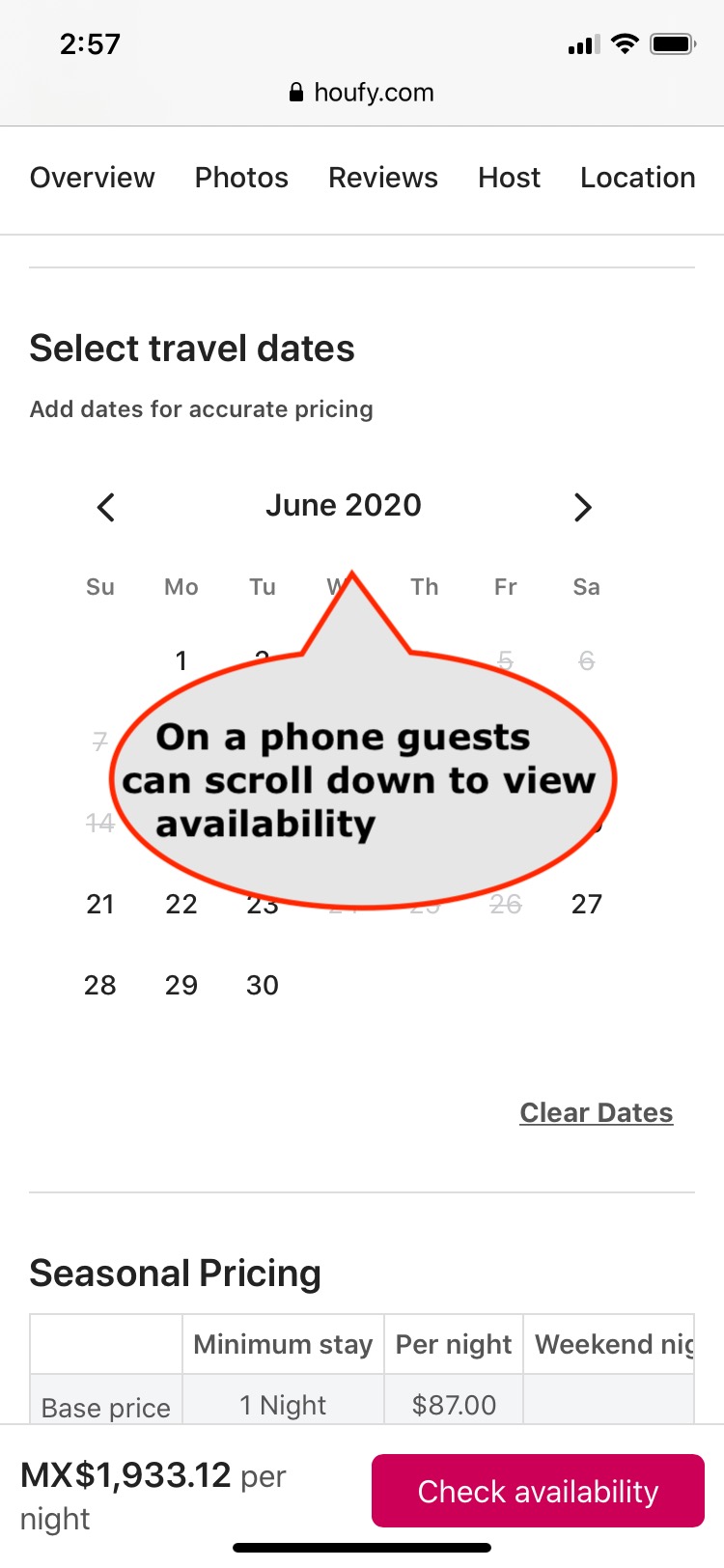724x1568 pixels.
Task: Open the Location tab
Action: click(x=637, y=178)
